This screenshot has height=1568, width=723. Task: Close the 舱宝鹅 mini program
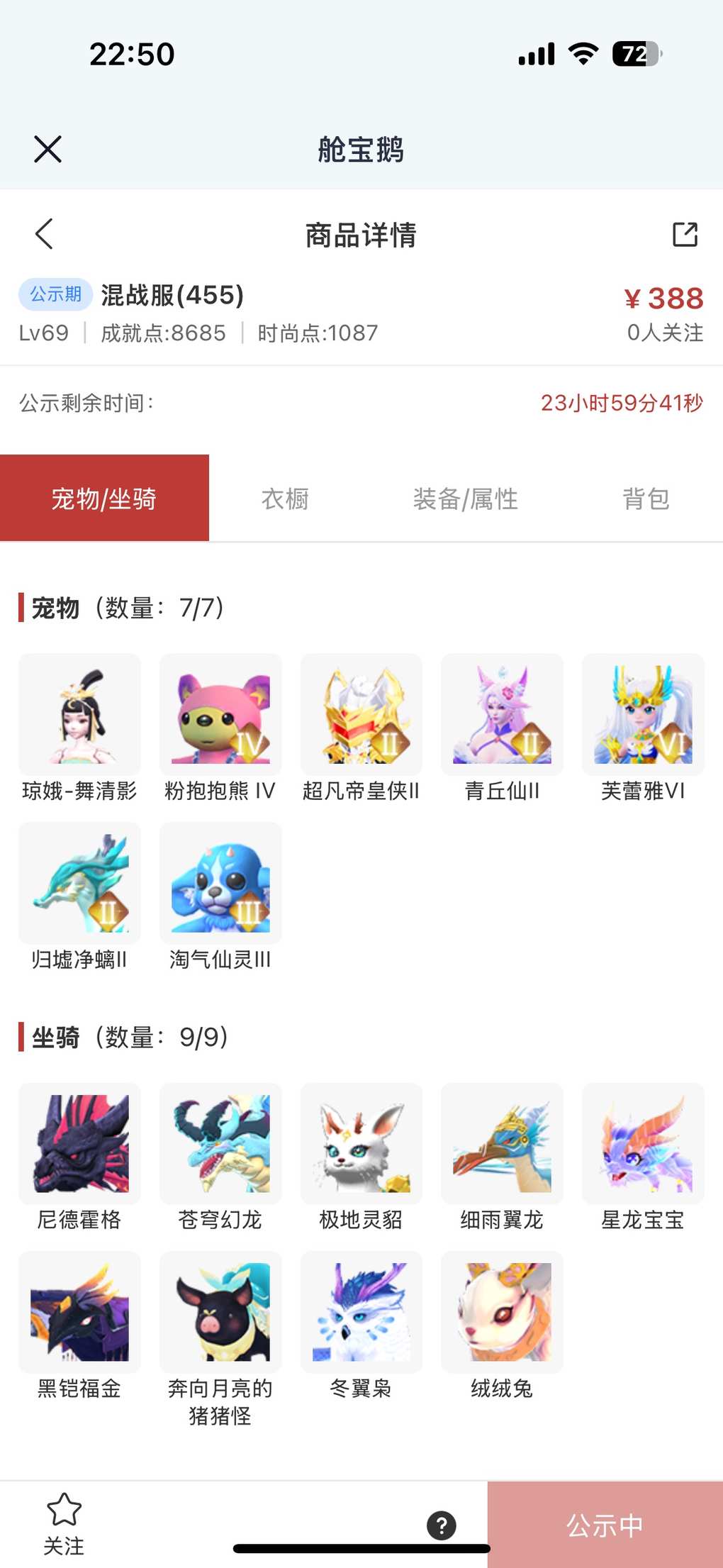point(47,149)
